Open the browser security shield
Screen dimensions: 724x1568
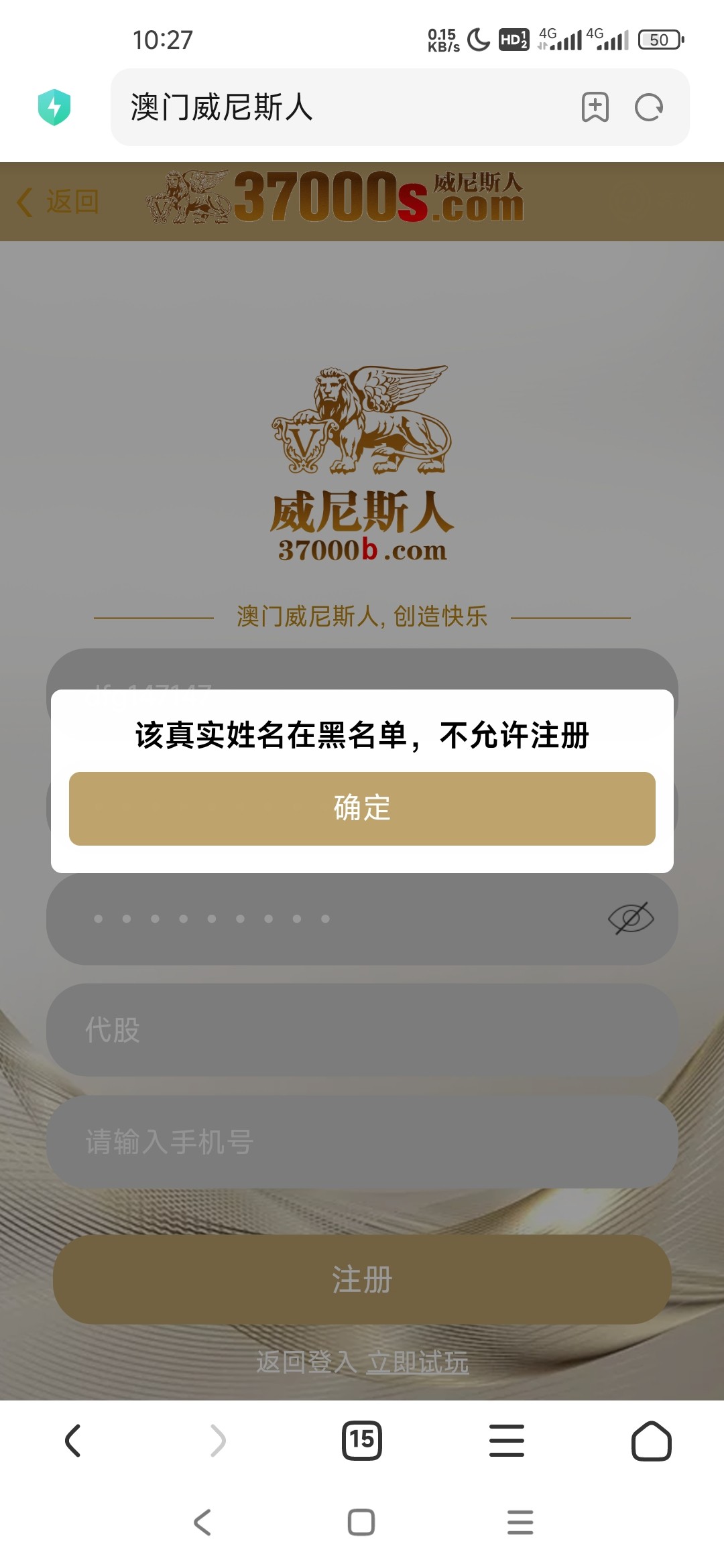54,107
